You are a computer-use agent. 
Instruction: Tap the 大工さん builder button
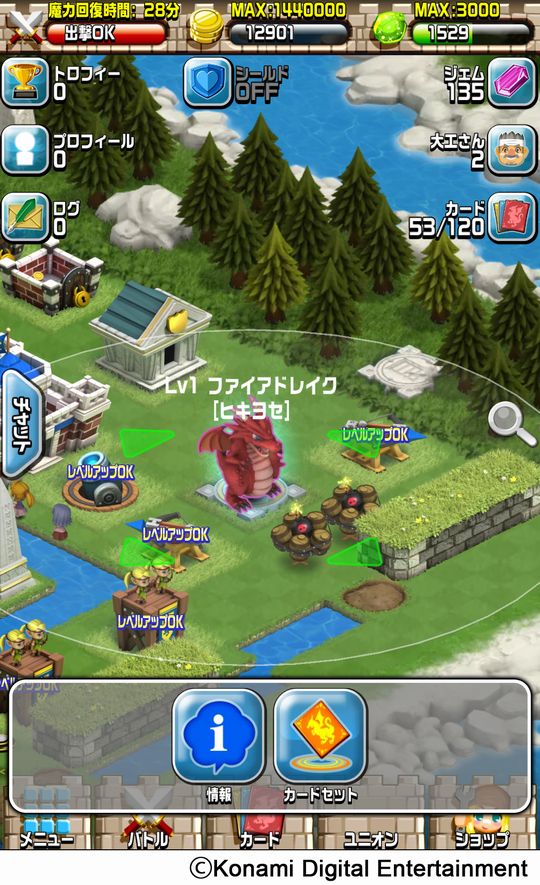pyautogui.click(x=512, y=150)
